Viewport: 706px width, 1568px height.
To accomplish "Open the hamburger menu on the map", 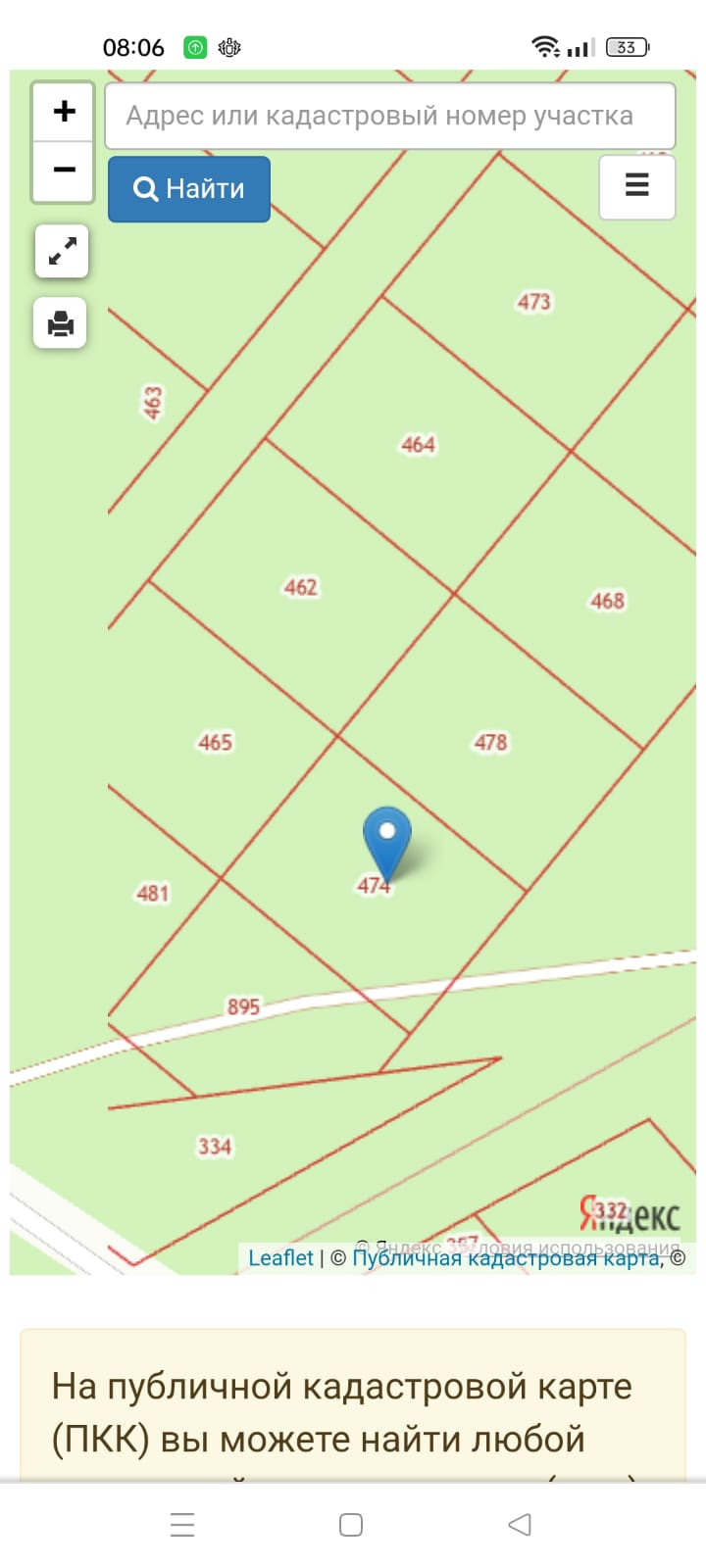I will click(636, 185).
